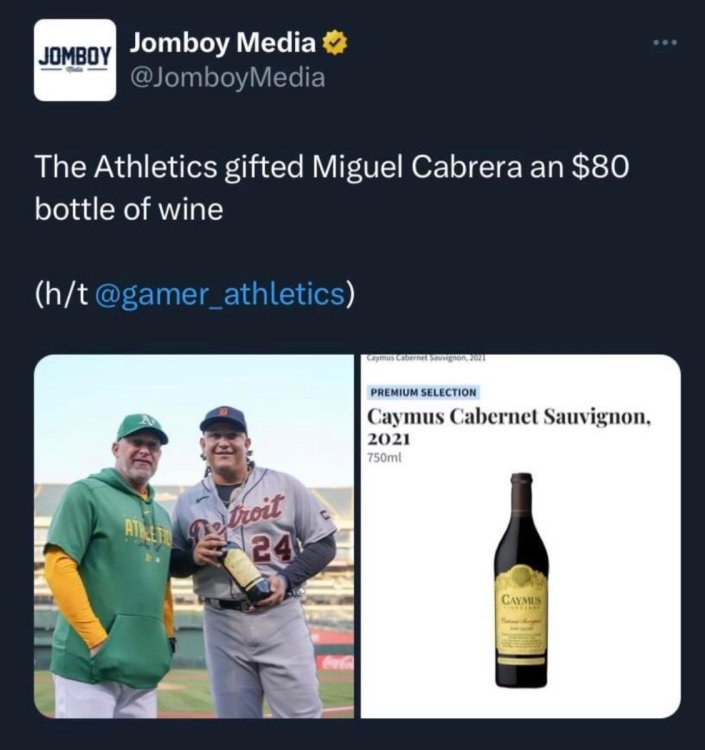Open the Caymus Cabernet Sauvignon image
This screenshot has height=750, width=705.
[x=520, y=535]
